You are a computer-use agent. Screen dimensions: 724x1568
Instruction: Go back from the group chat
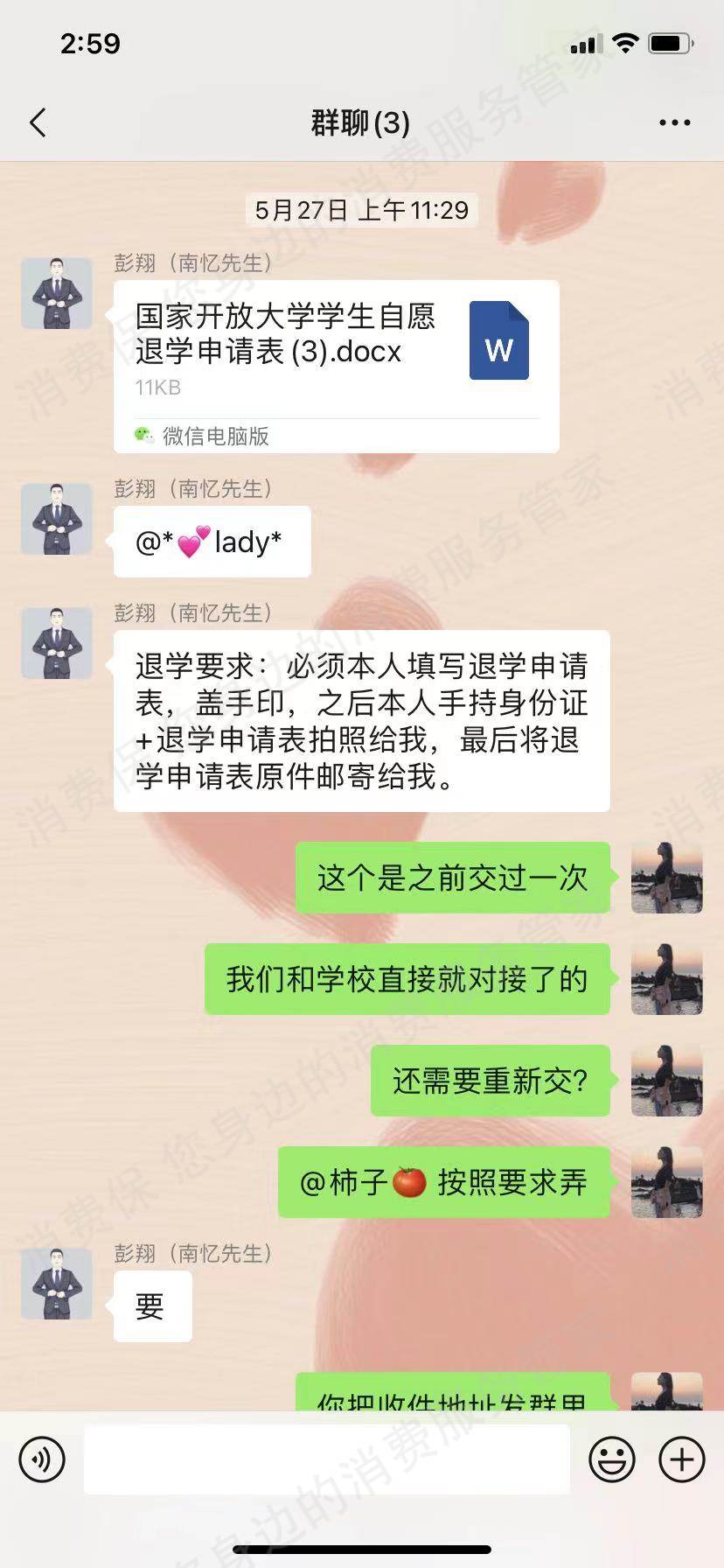(38, 123)
